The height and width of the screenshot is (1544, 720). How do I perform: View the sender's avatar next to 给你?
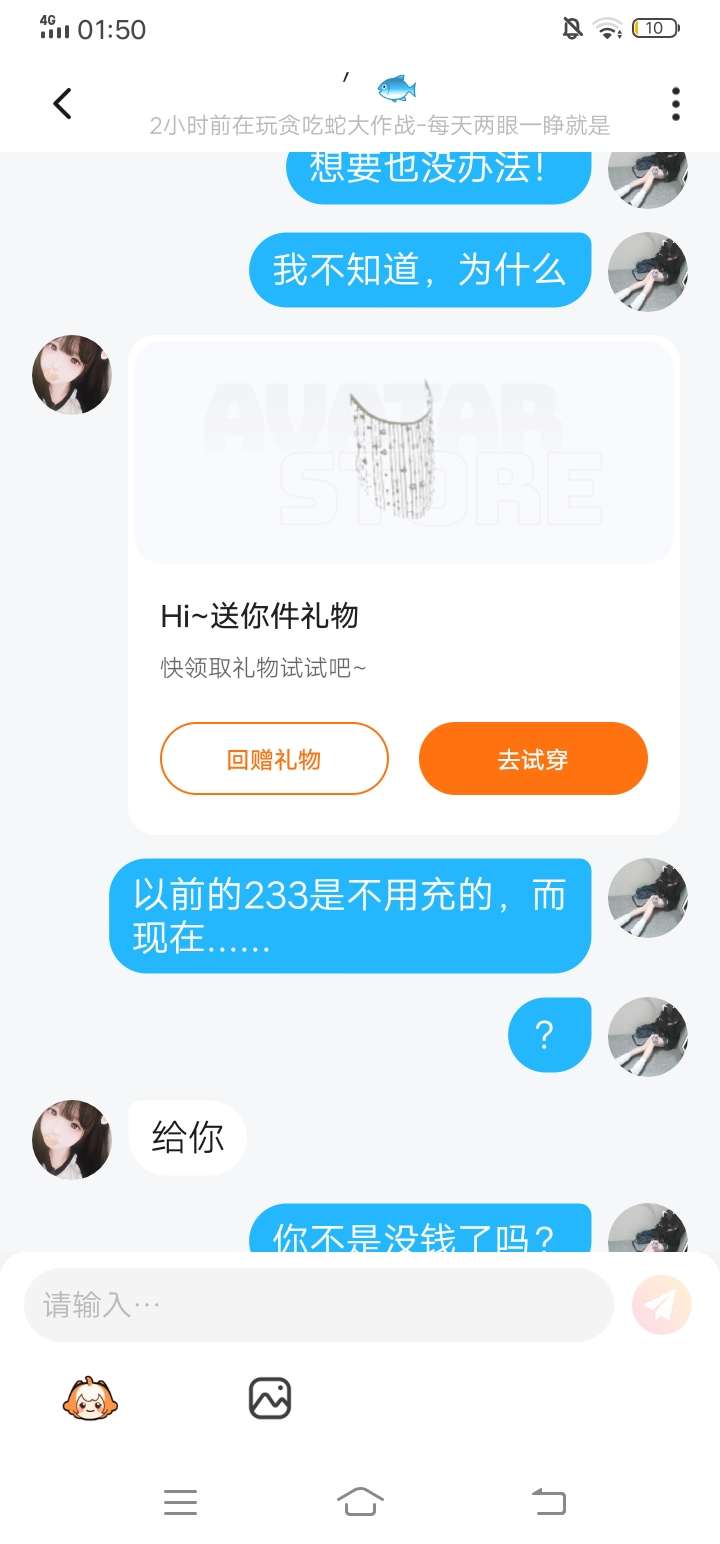[x=72, y=1140]
